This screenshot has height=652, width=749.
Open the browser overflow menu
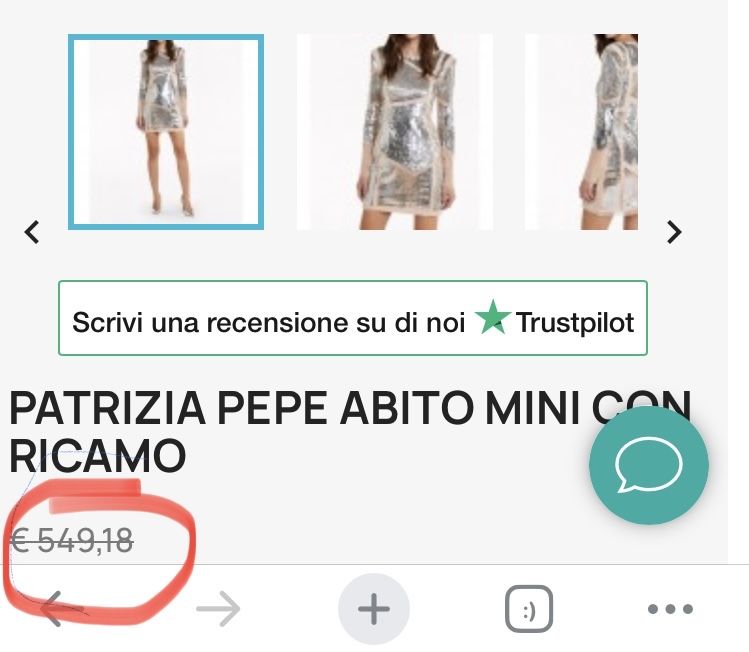point(670,608)
